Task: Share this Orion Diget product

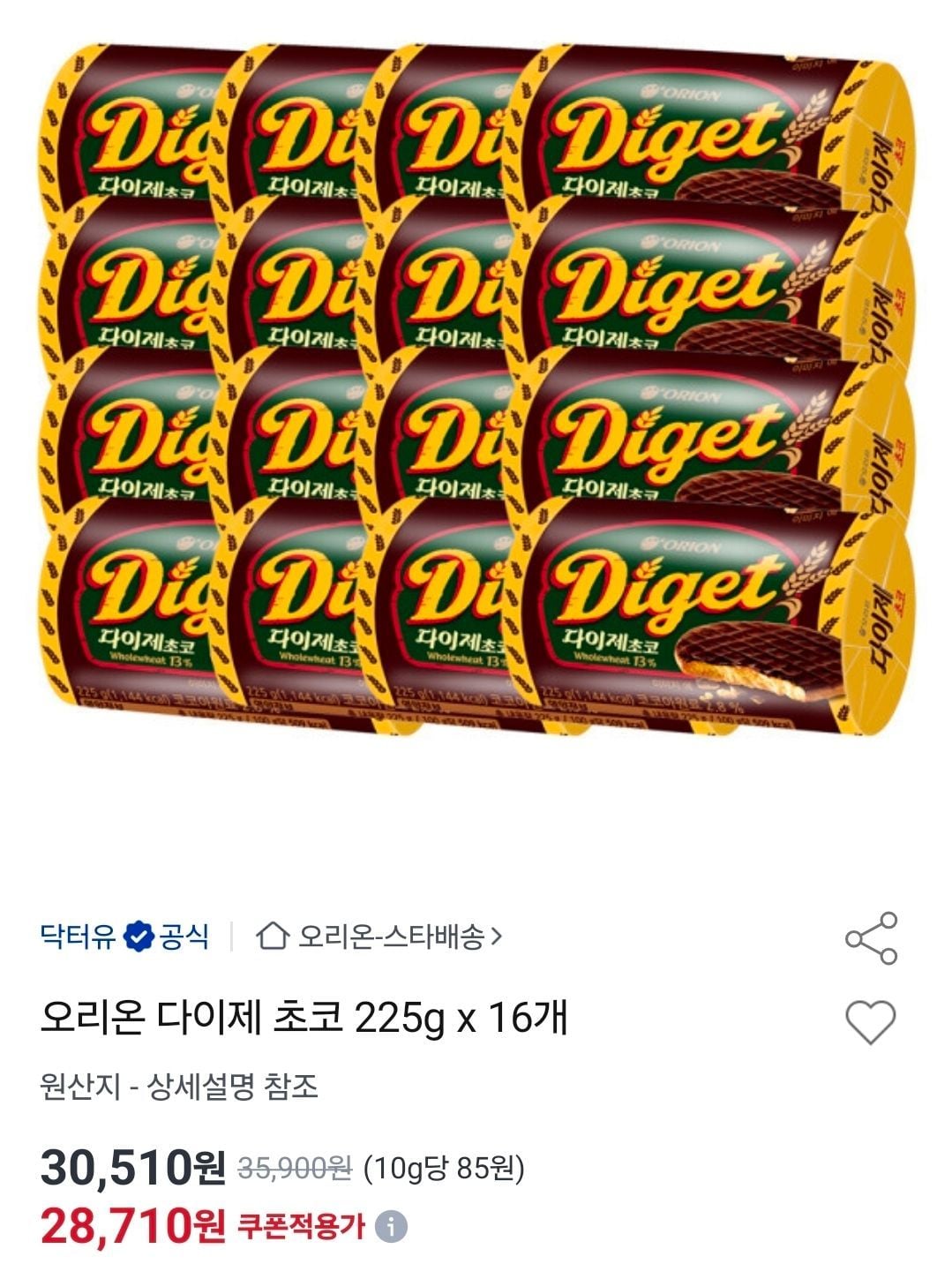Action: [x=871, y=938]
